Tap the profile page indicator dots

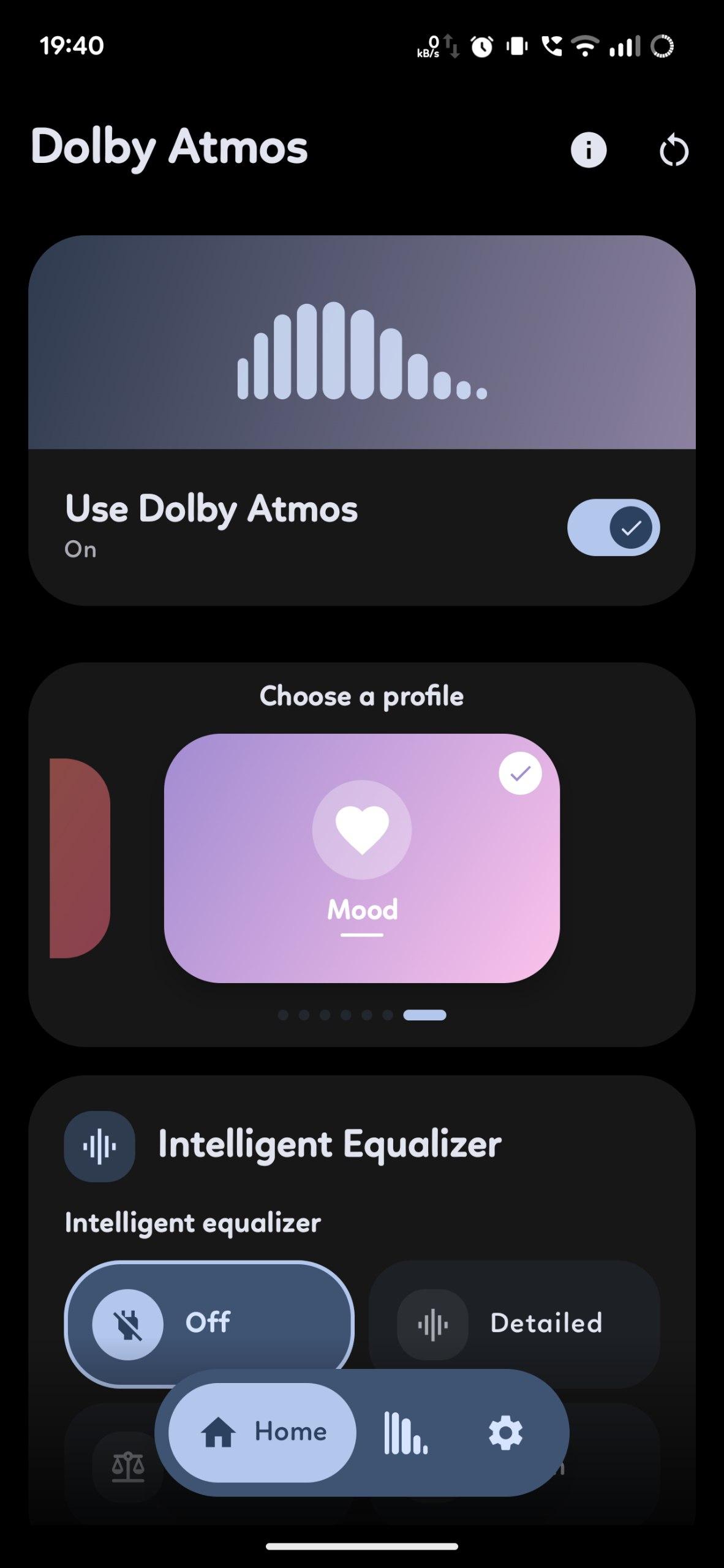(x=361, y=1015)
